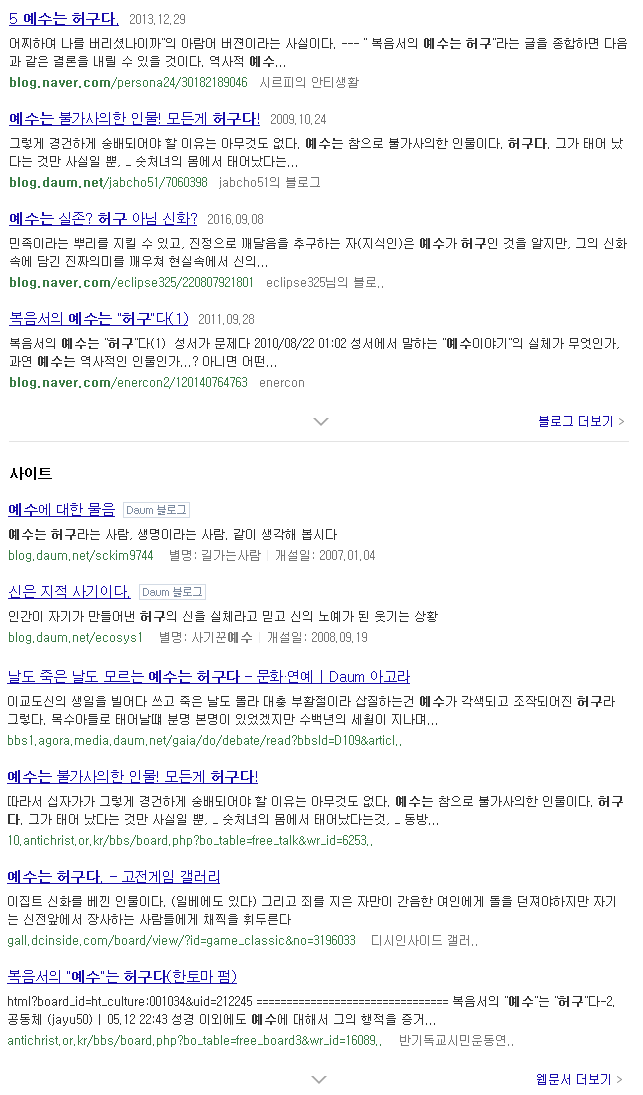The width and height of the screenshot is (643, 1095).
Task: Open the site result '신은 지적 사기이다.'
Action: point(69,591)
